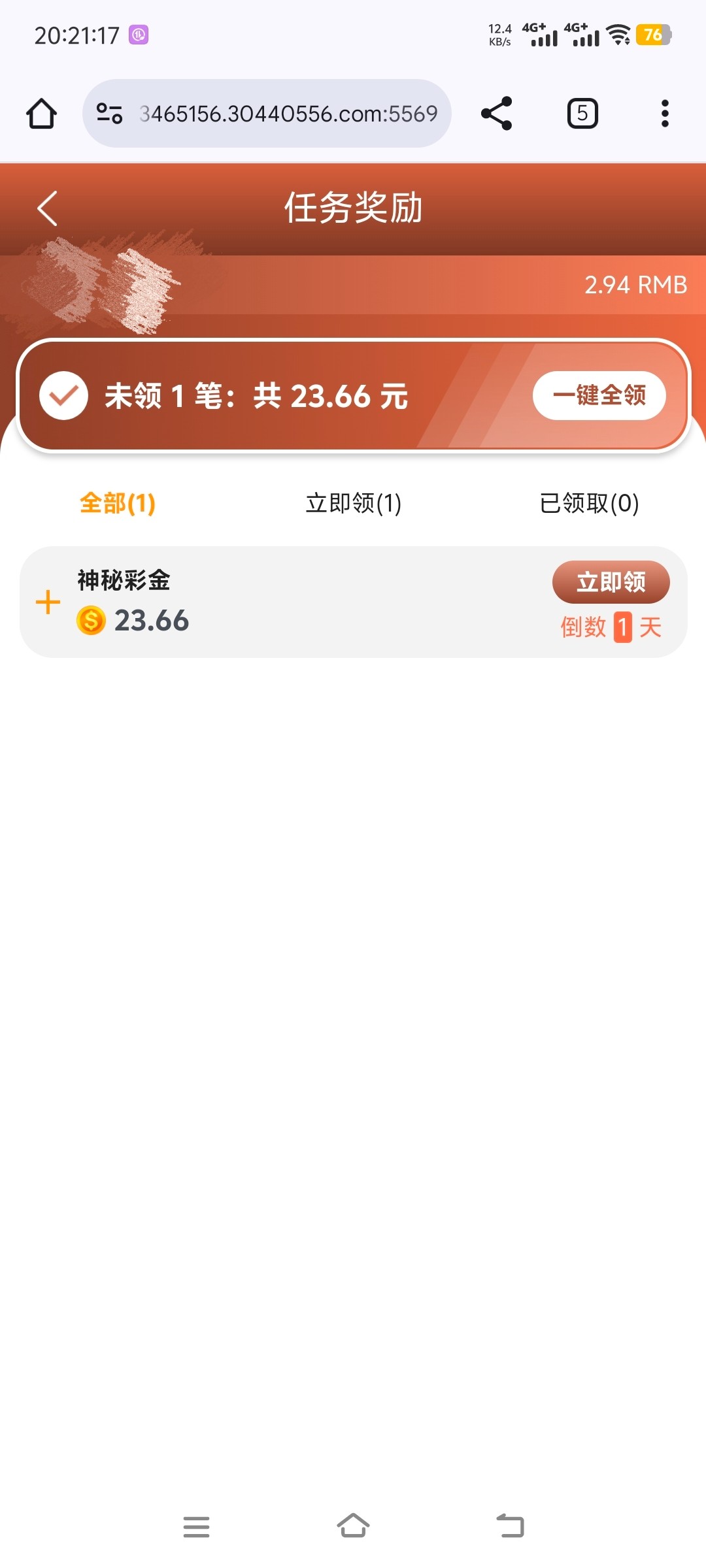
Task: Switch to the 已领取(0) tab
Action: (x=589, y=503)
